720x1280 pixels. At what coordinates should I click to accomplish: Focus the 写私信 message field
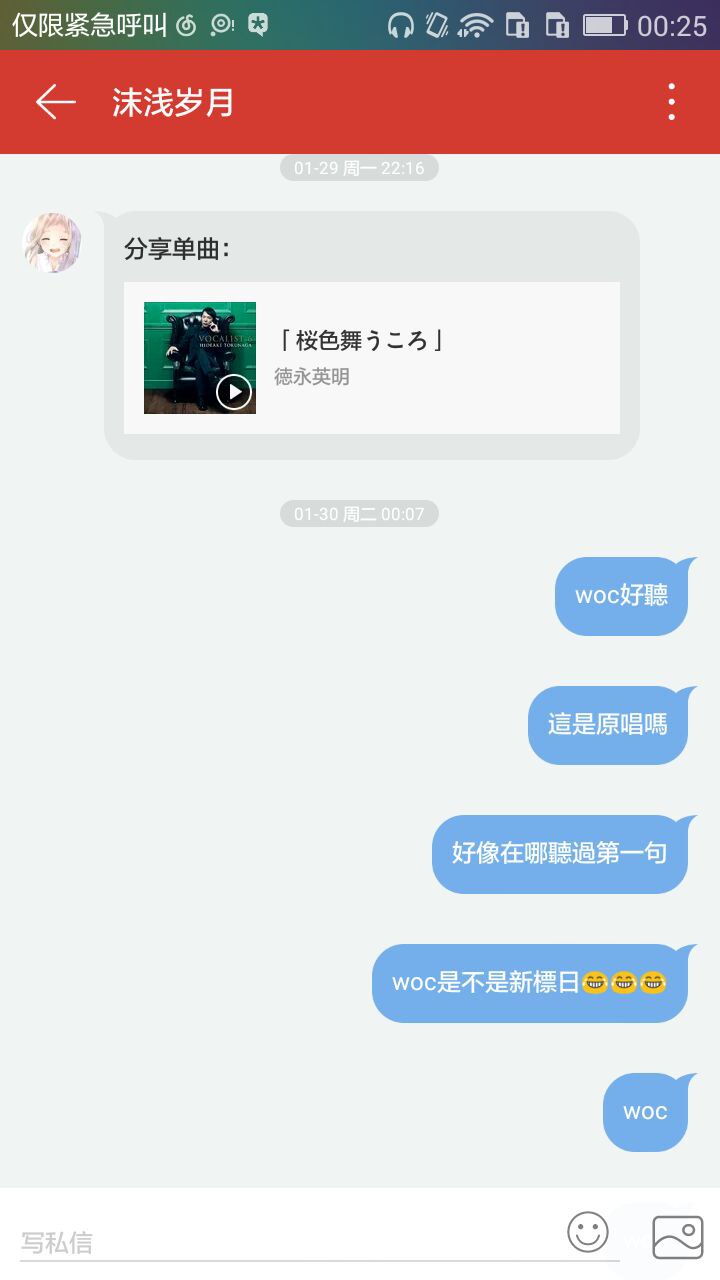tap(280, 1242)
